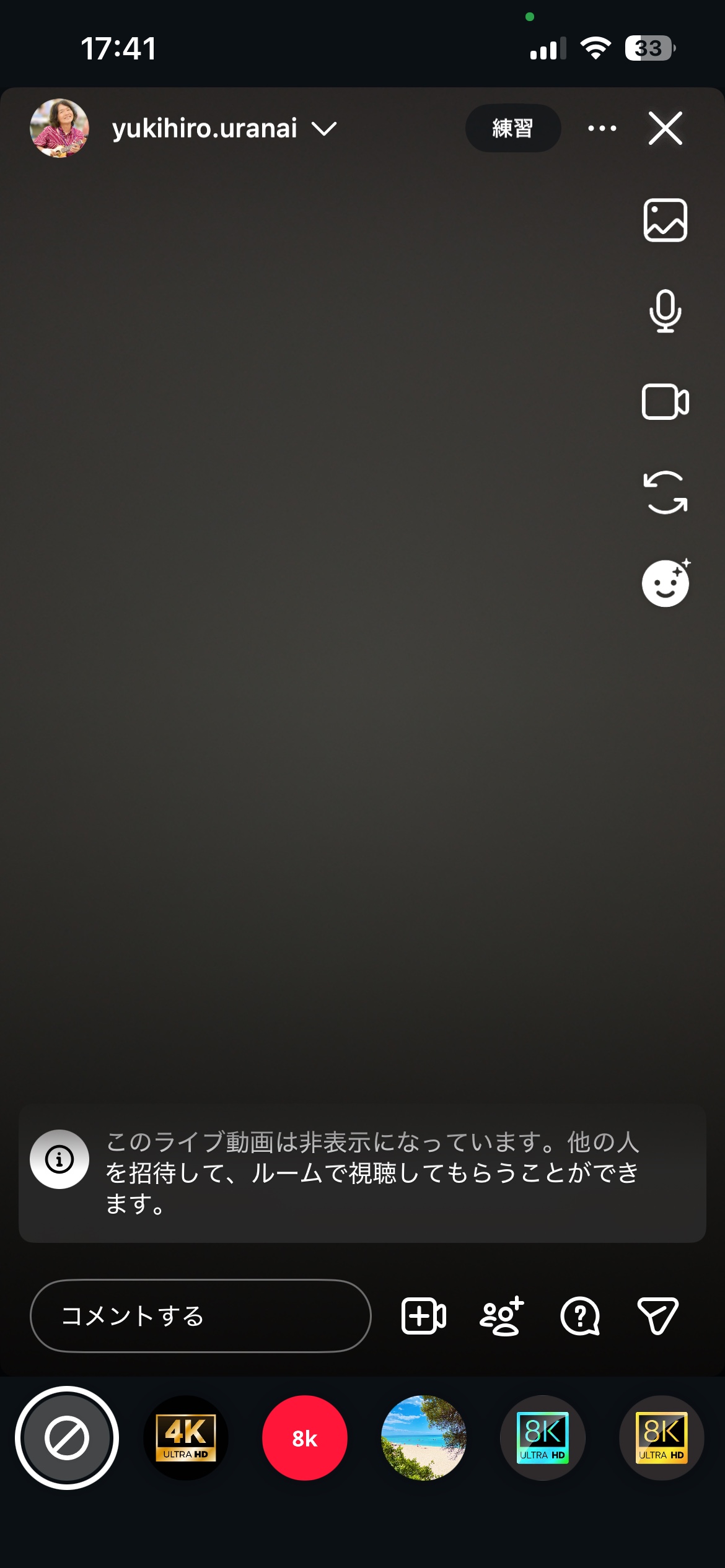Choose the red 8k filter
The width and height of the screenshot is (725, 1568).
(x=305, y=1438)
